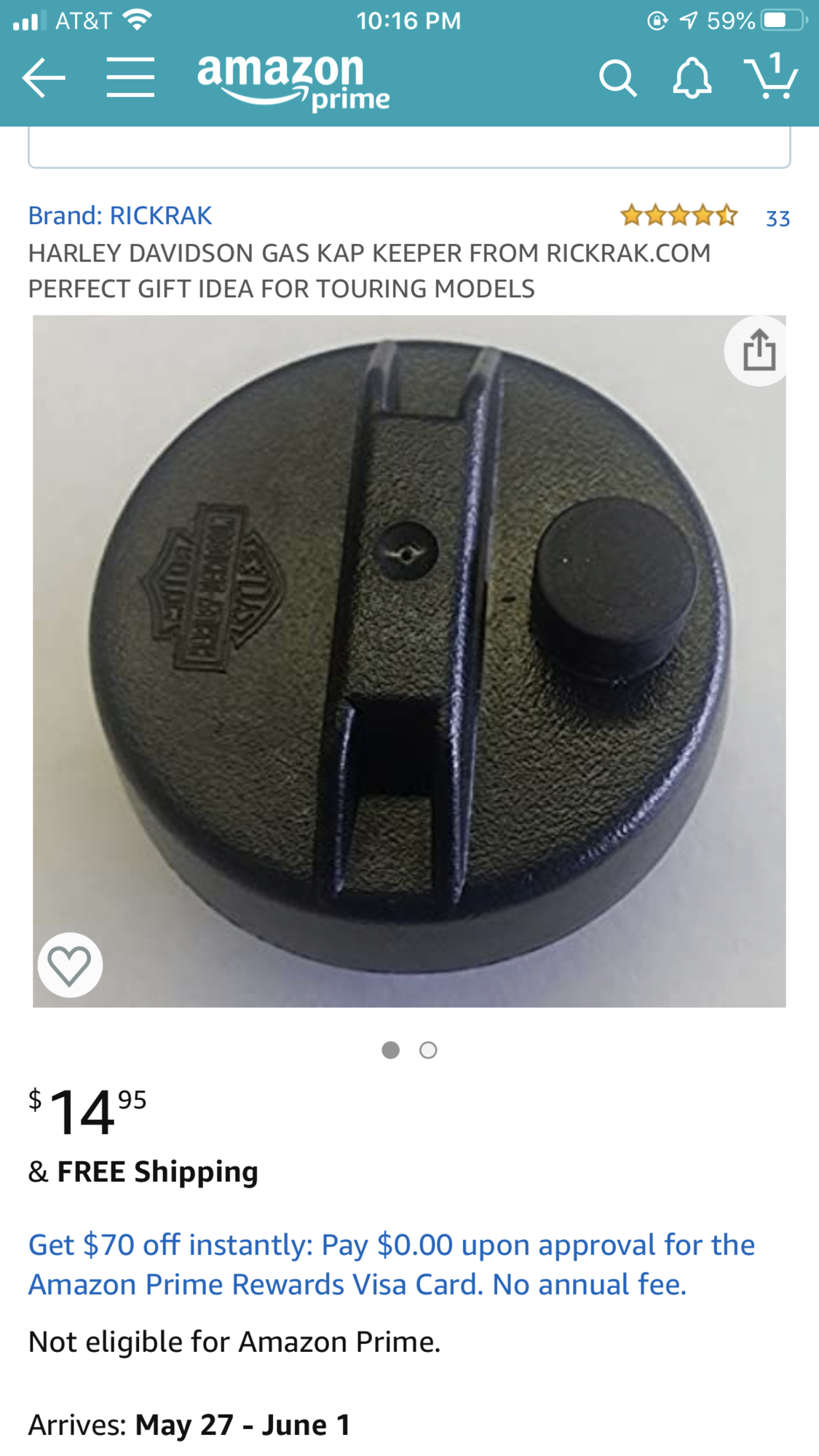Add the item to wish list heart
819x1456 pixels.
tap(70, 965)
